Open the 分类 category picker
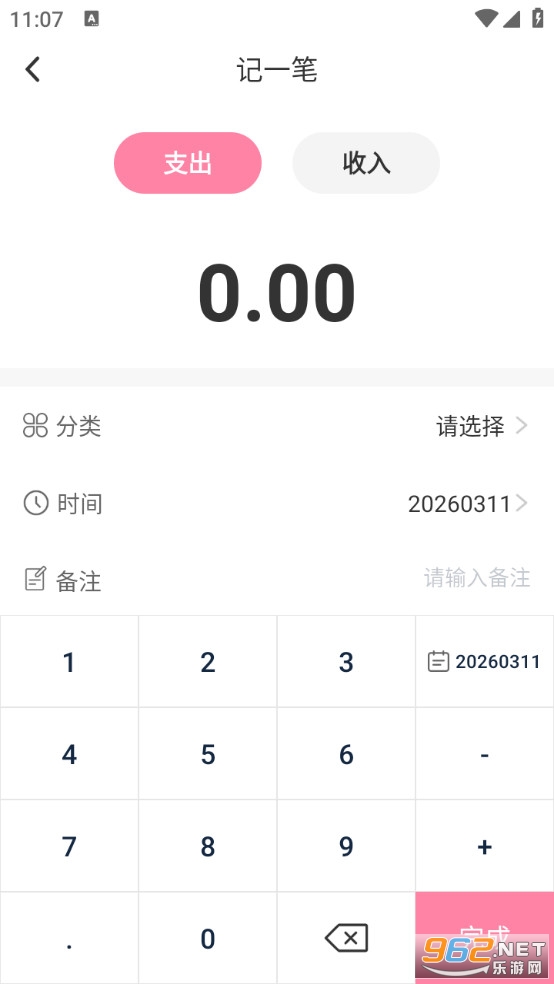This screenshot has height=984, width=554. pos(277,427)
